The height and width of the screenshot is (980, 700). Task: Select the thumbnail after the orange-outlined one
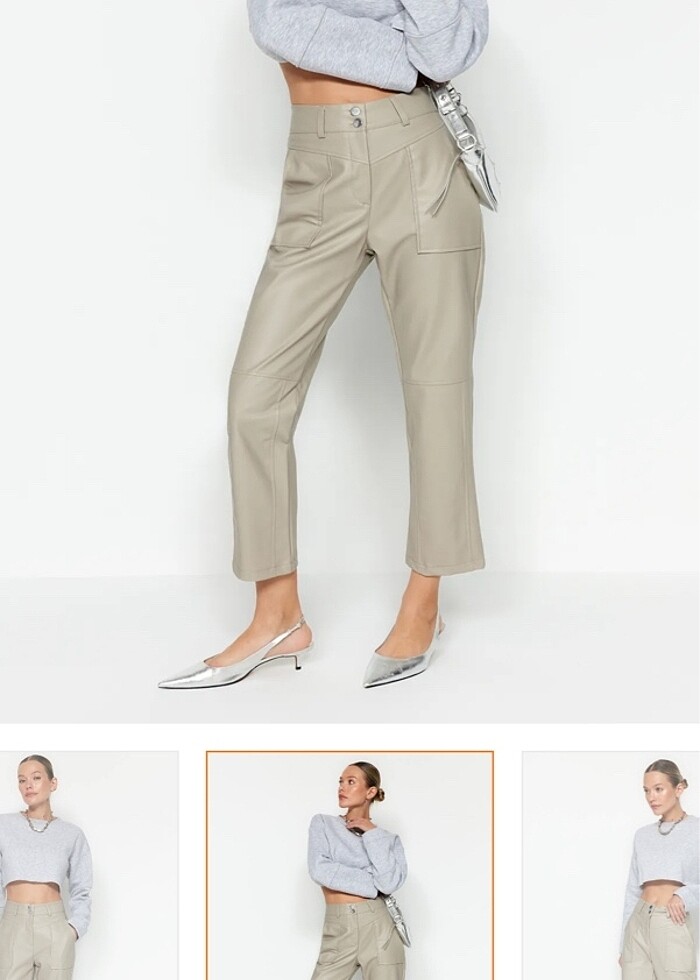611,866
